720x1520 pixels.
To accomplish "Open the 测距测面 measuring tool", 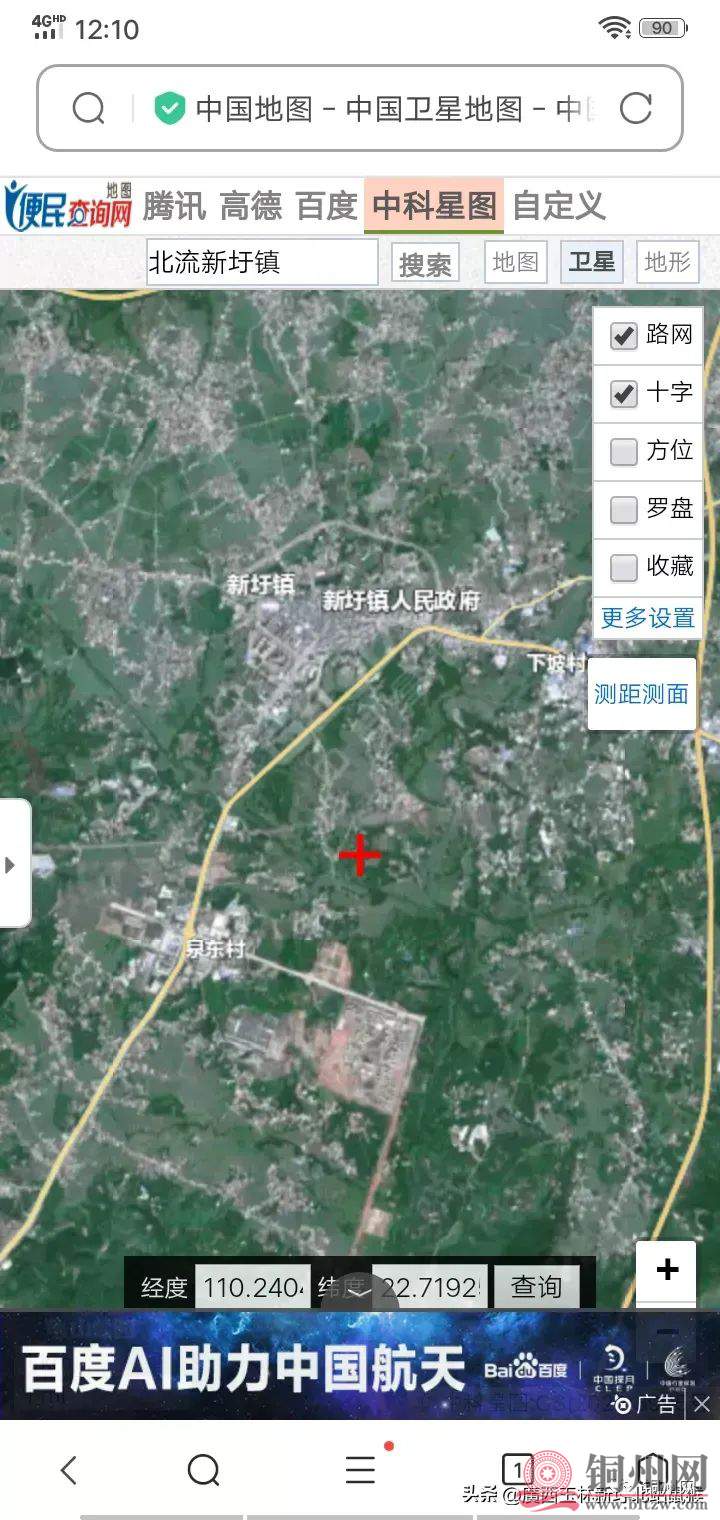I will click(641, 694).
